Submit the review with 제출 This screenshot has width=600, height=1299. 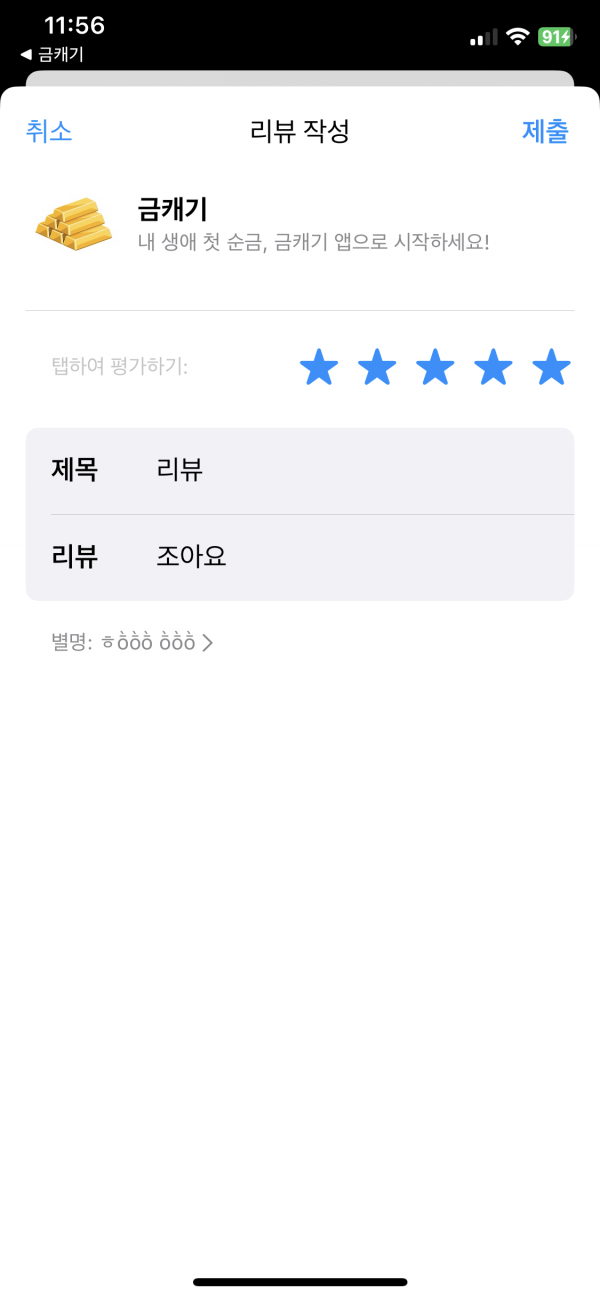click(x=545, y=131)
